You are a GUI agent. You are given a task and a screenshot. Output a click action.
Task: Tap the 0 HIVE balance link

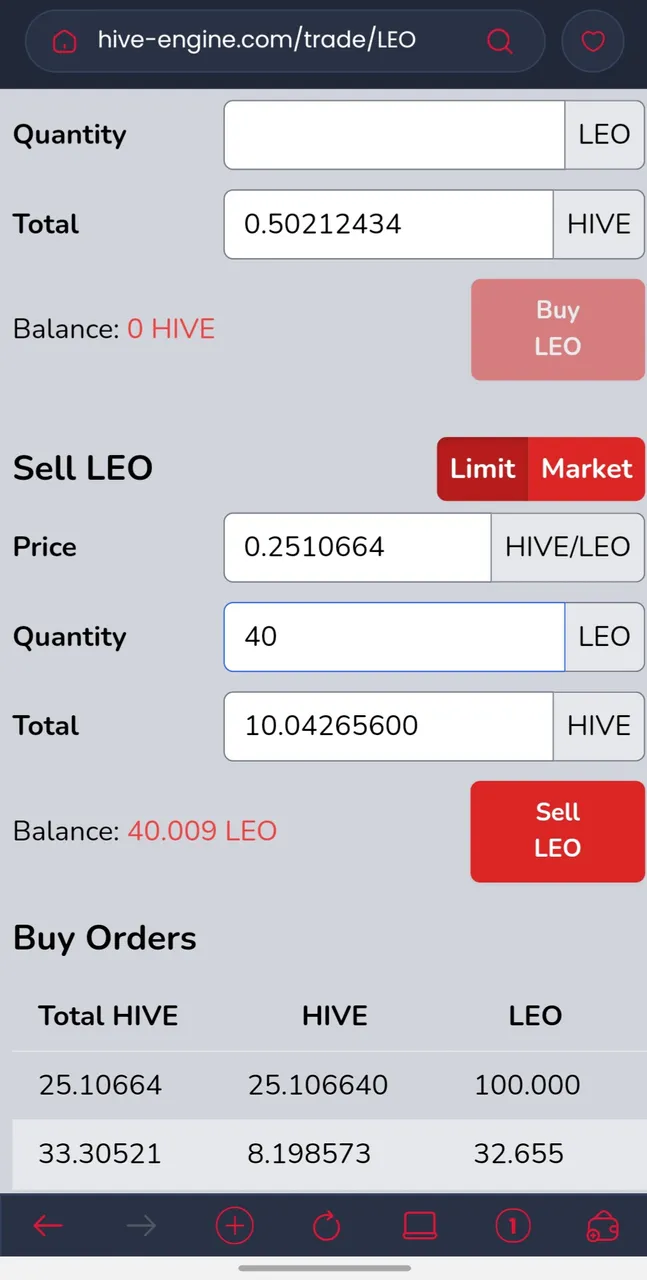coord(171,329)
